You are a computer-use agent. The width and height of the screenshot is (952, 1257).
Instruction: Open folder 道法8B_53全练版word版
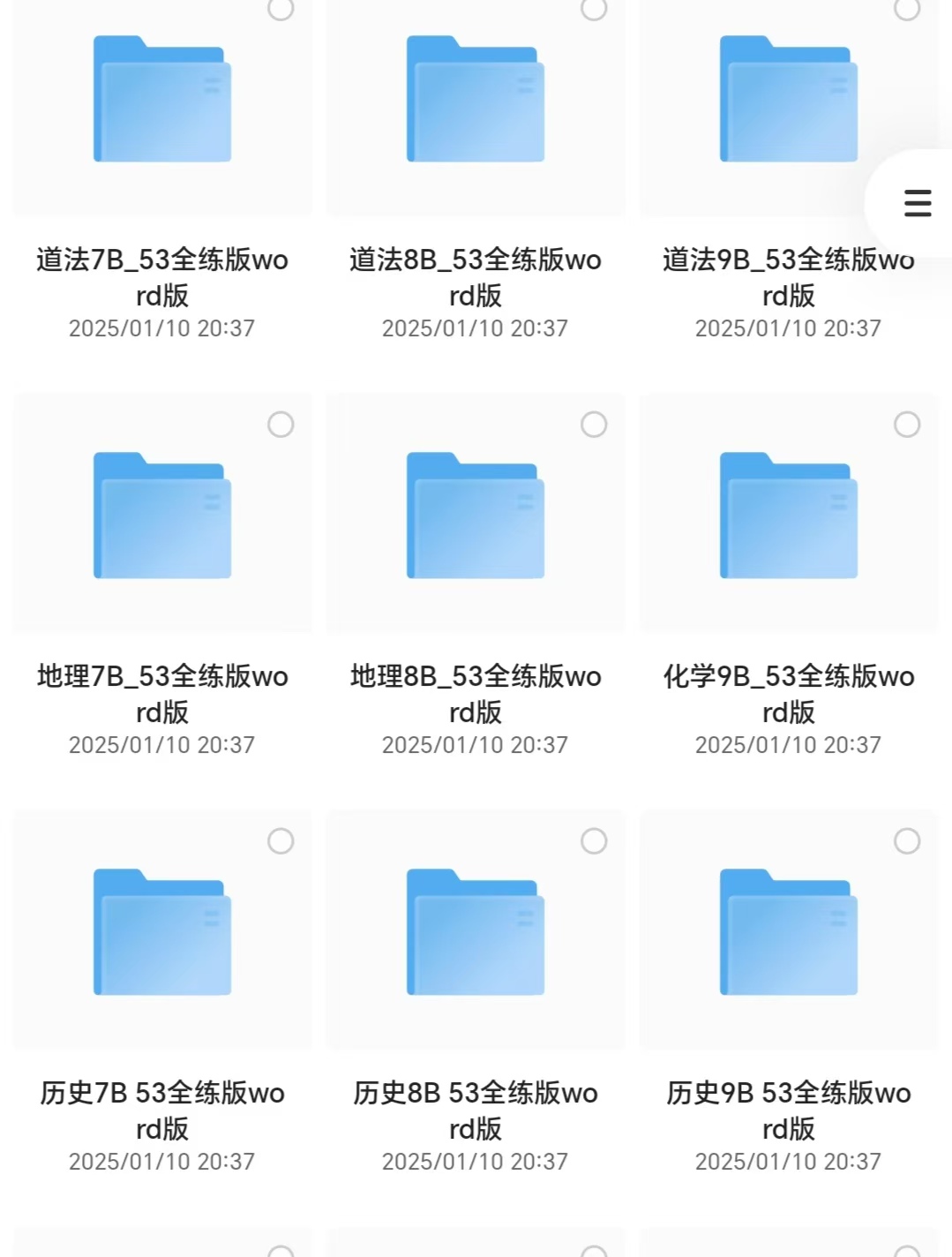[x=476, y=99]
